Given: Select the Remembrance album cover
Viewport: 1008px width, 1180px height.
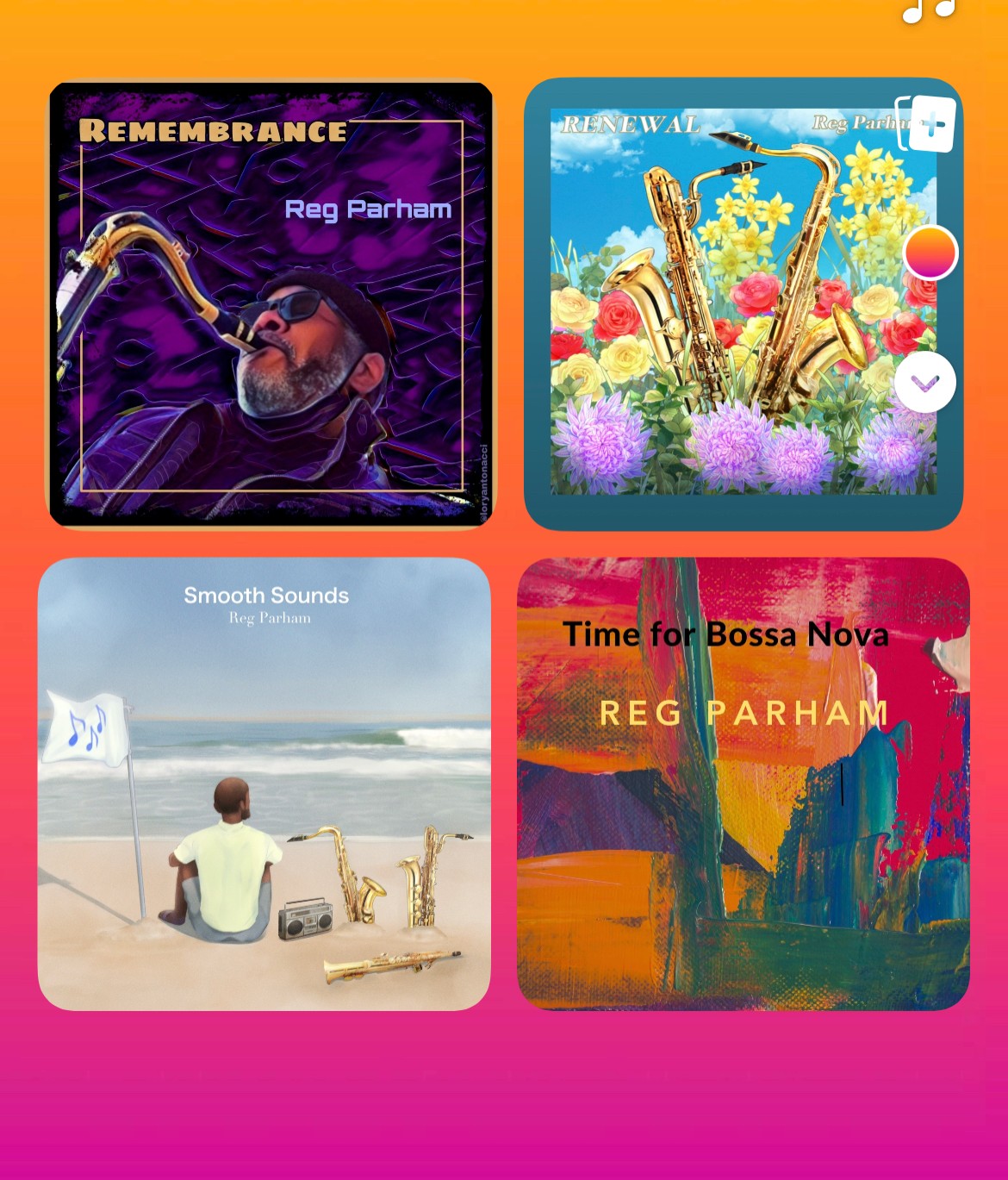Looking at the screenshot, I should [271, 304].
